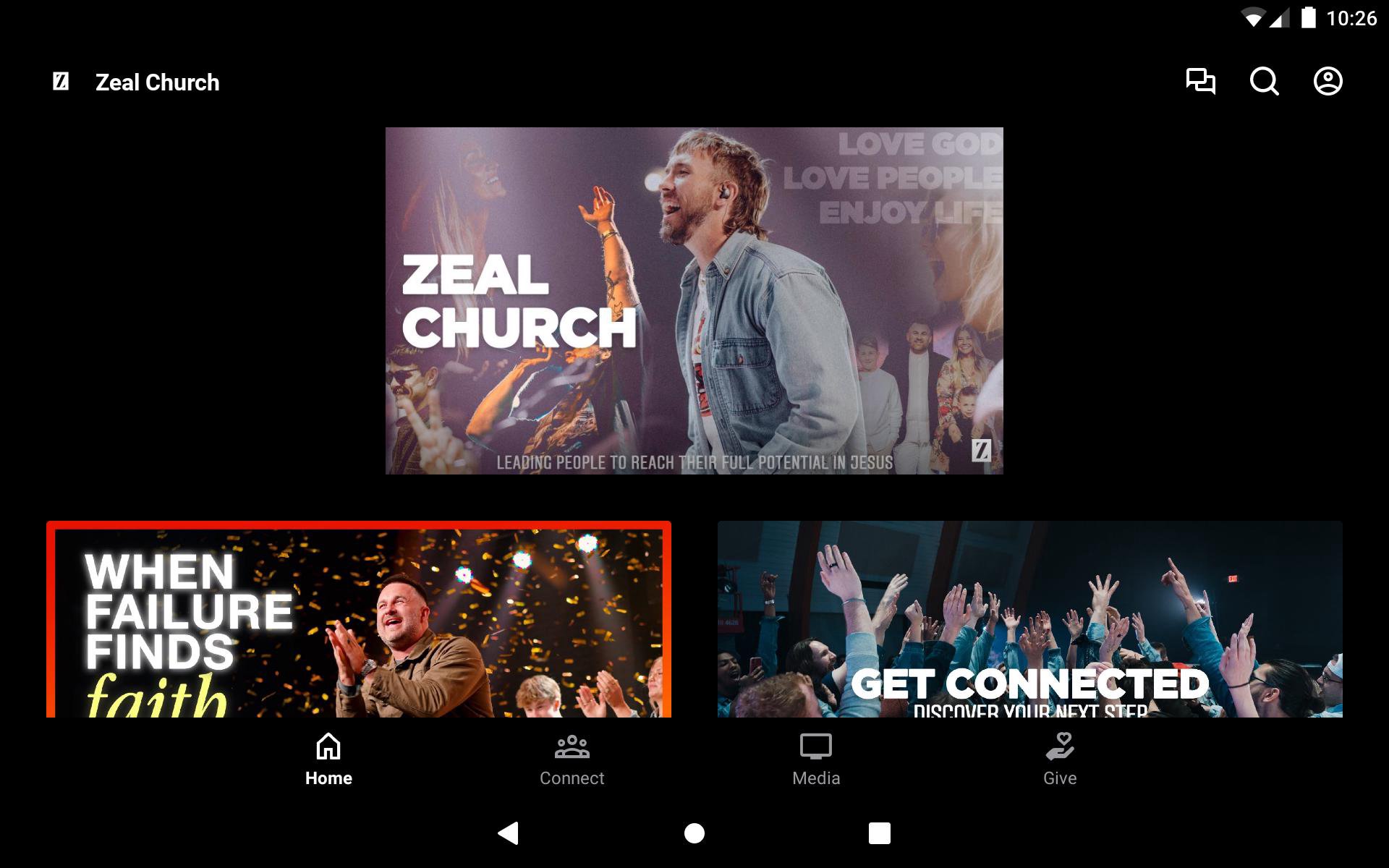Open the Get Connected card

[x=1029, y=619]
